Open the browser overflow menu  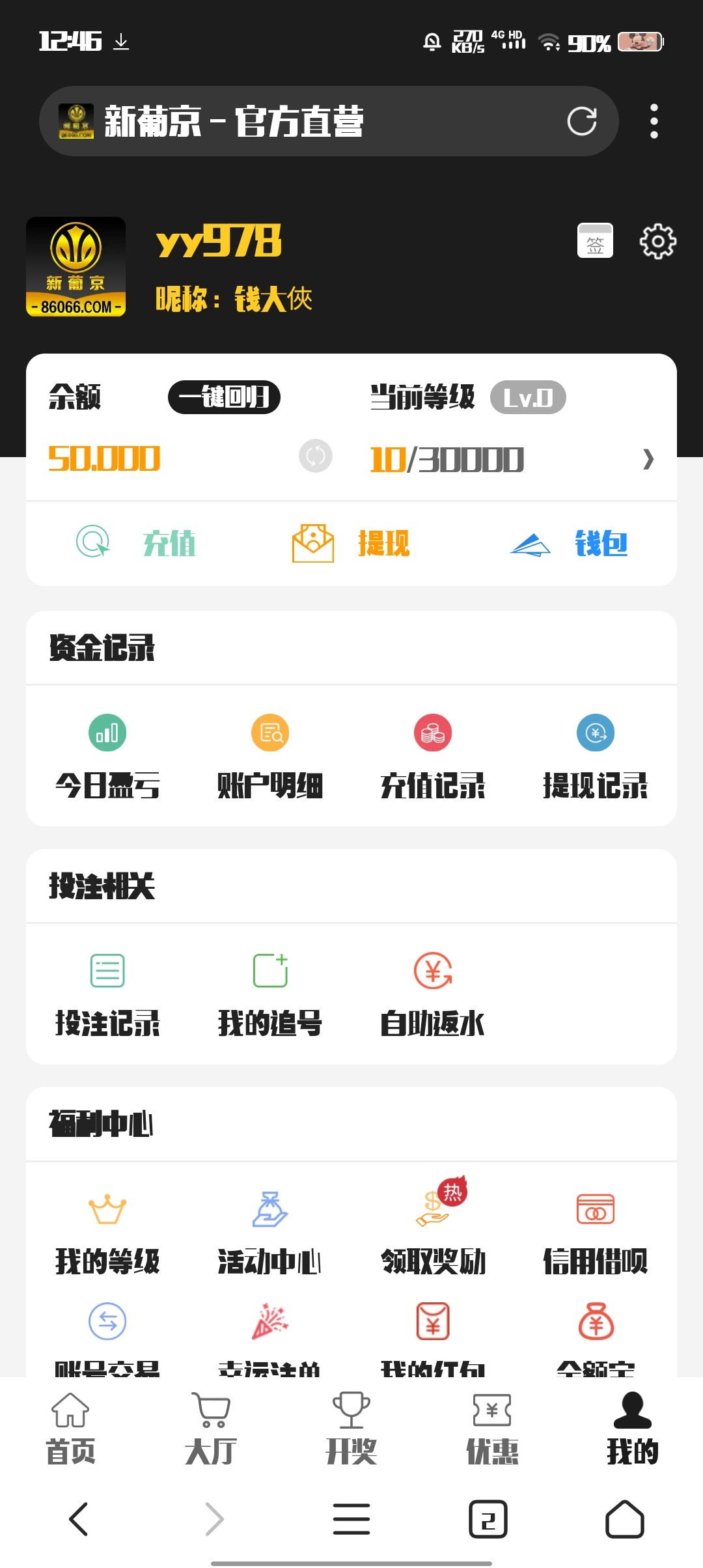point(654,121)
